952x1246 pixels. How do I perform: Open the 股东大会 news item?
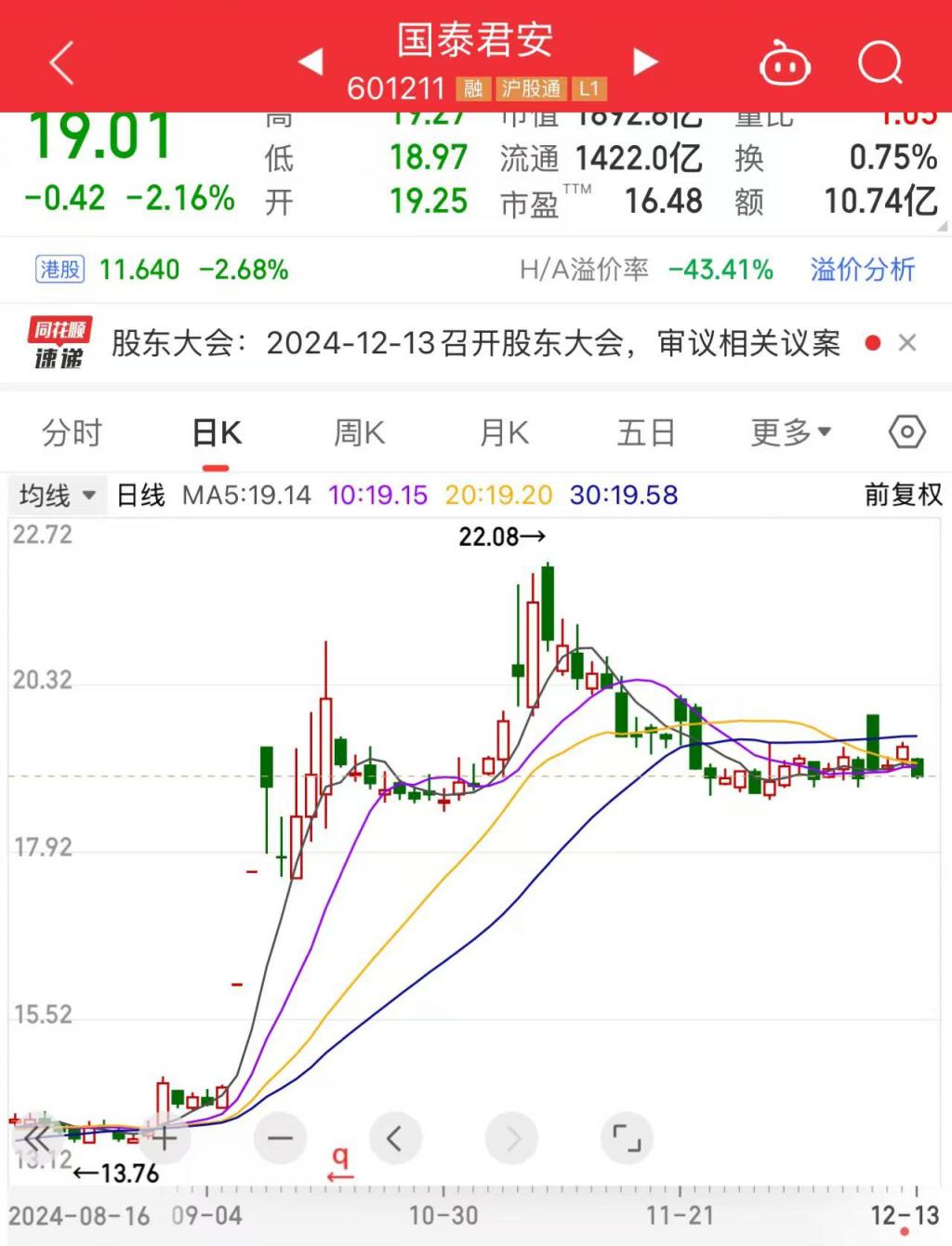[x=474, y=343]
